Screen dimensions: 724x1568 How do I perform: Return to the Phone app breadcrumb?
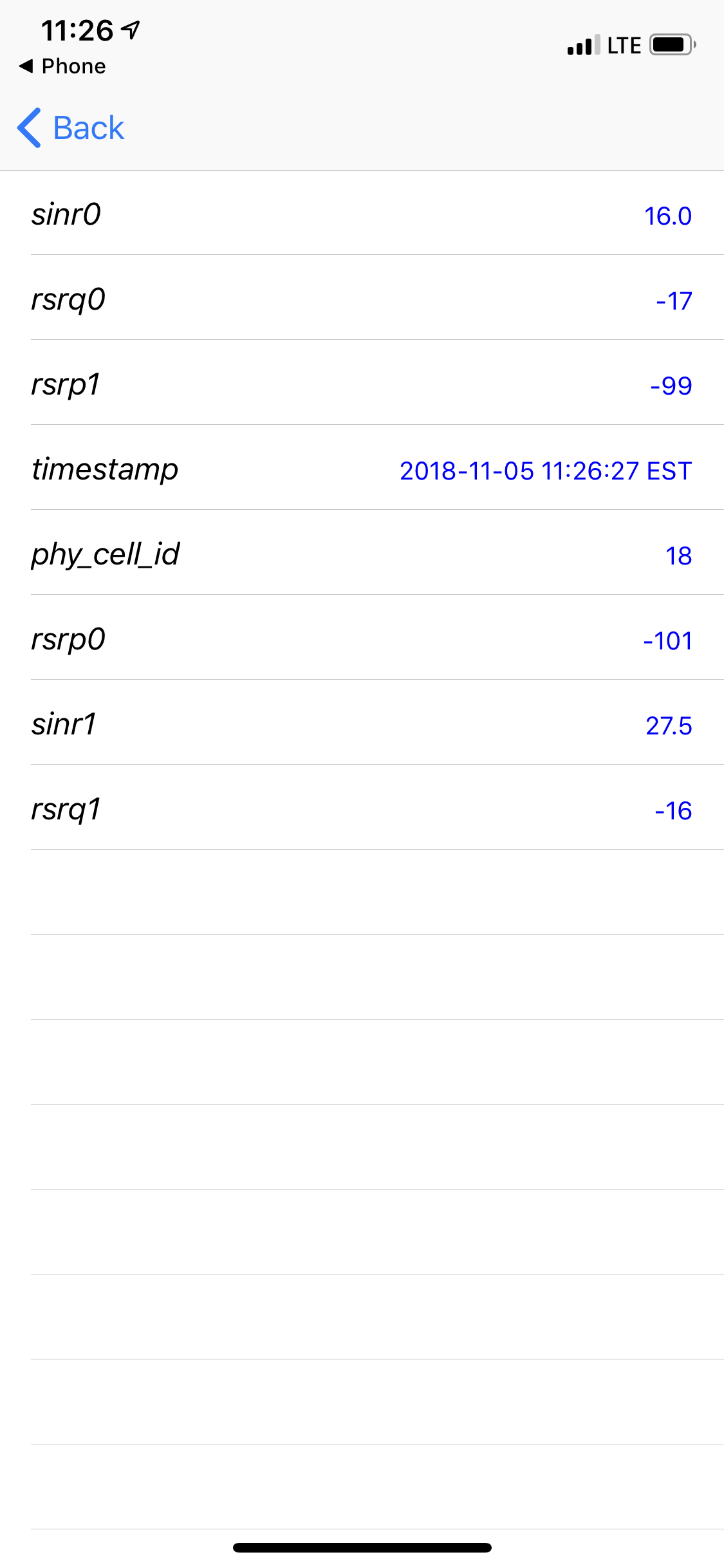[62, 66]
